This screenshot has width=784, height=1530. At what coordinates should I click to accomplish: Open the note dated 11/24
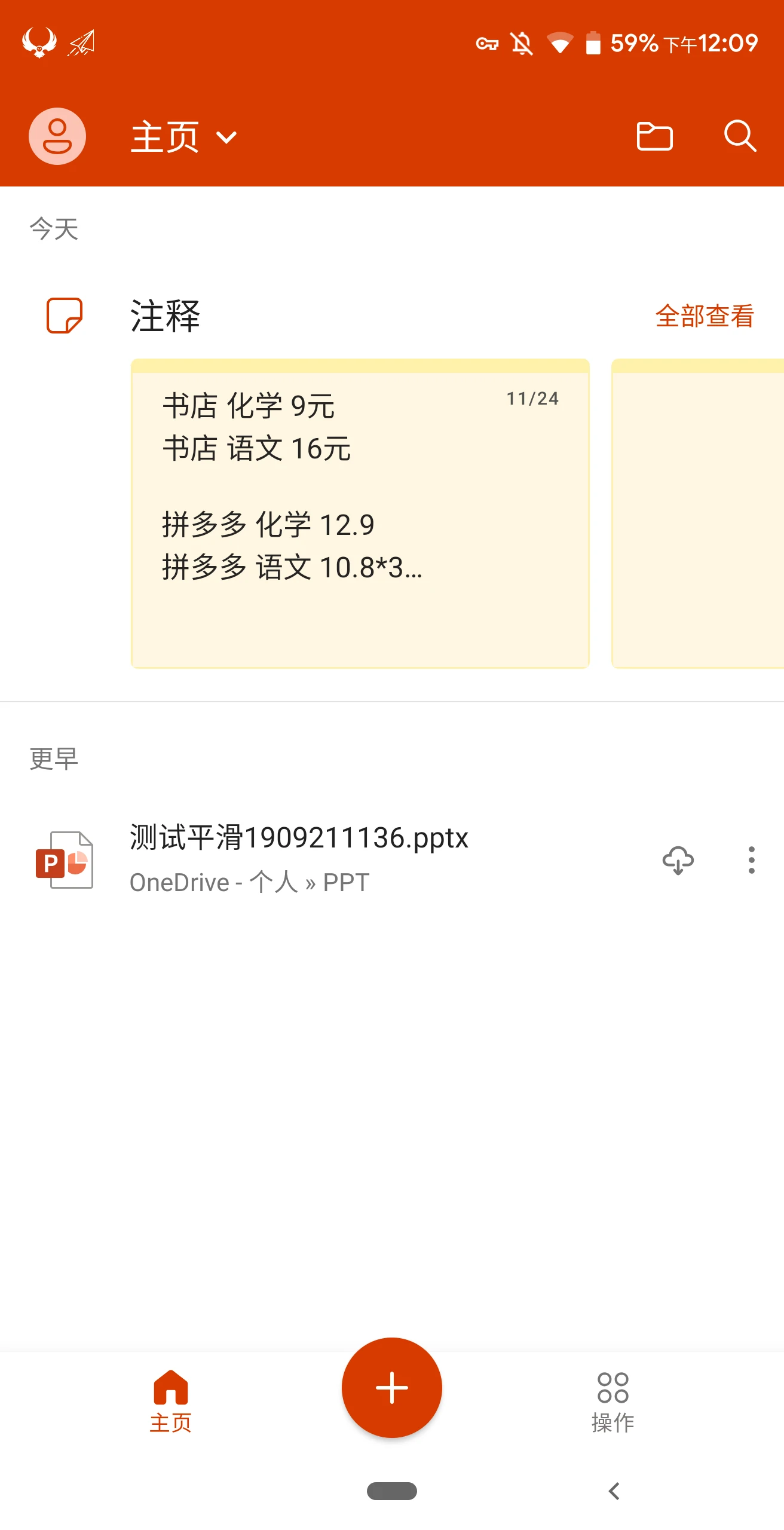coord(360,513)
